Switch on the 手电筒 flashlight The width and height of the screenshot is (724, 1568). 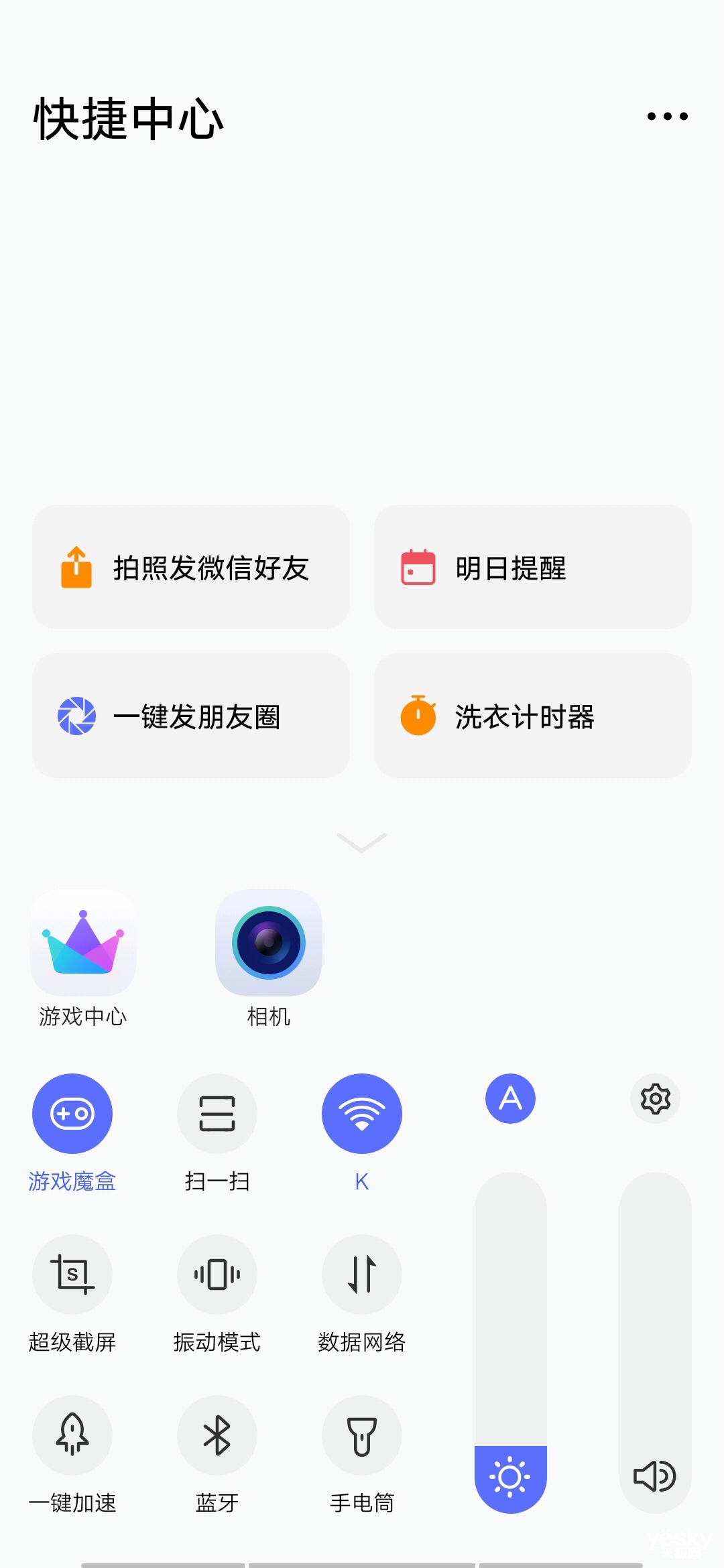(362, 1435)
